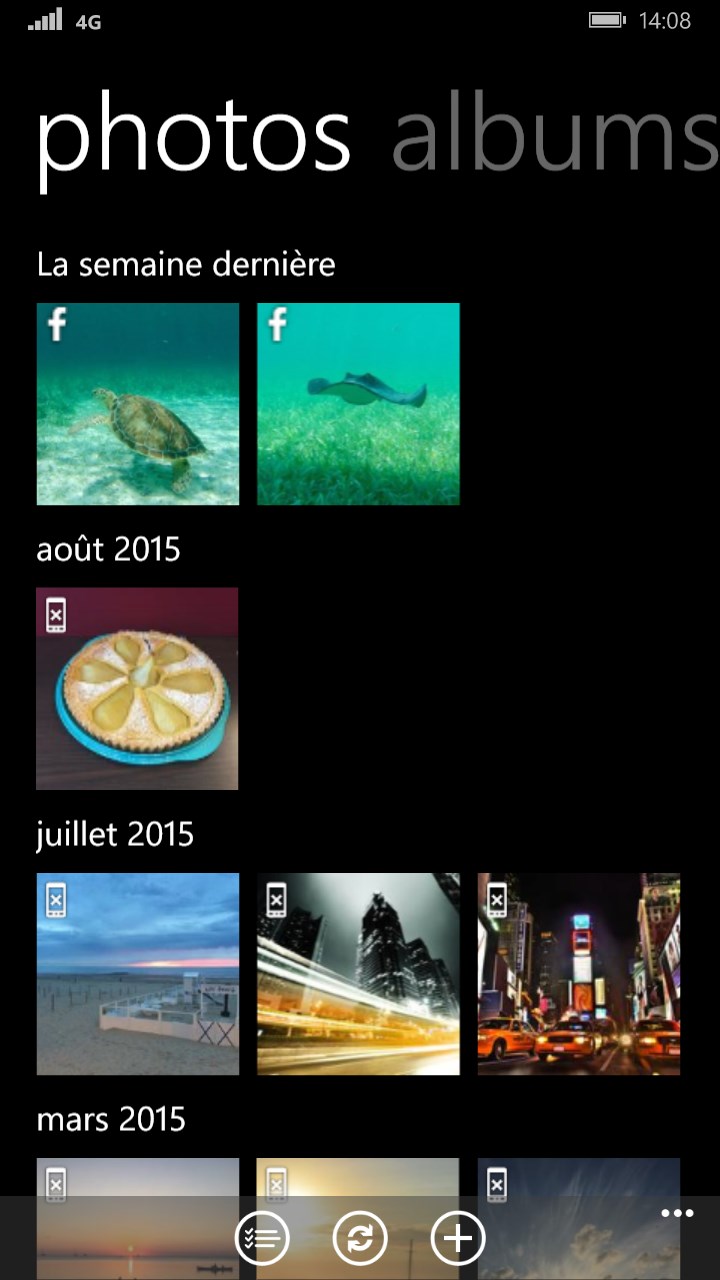Refresh photos with the sync icon
Image resolution: width=720 pixels, height=1280 pixels.
pyautogui.click(x=360, y=1239)
